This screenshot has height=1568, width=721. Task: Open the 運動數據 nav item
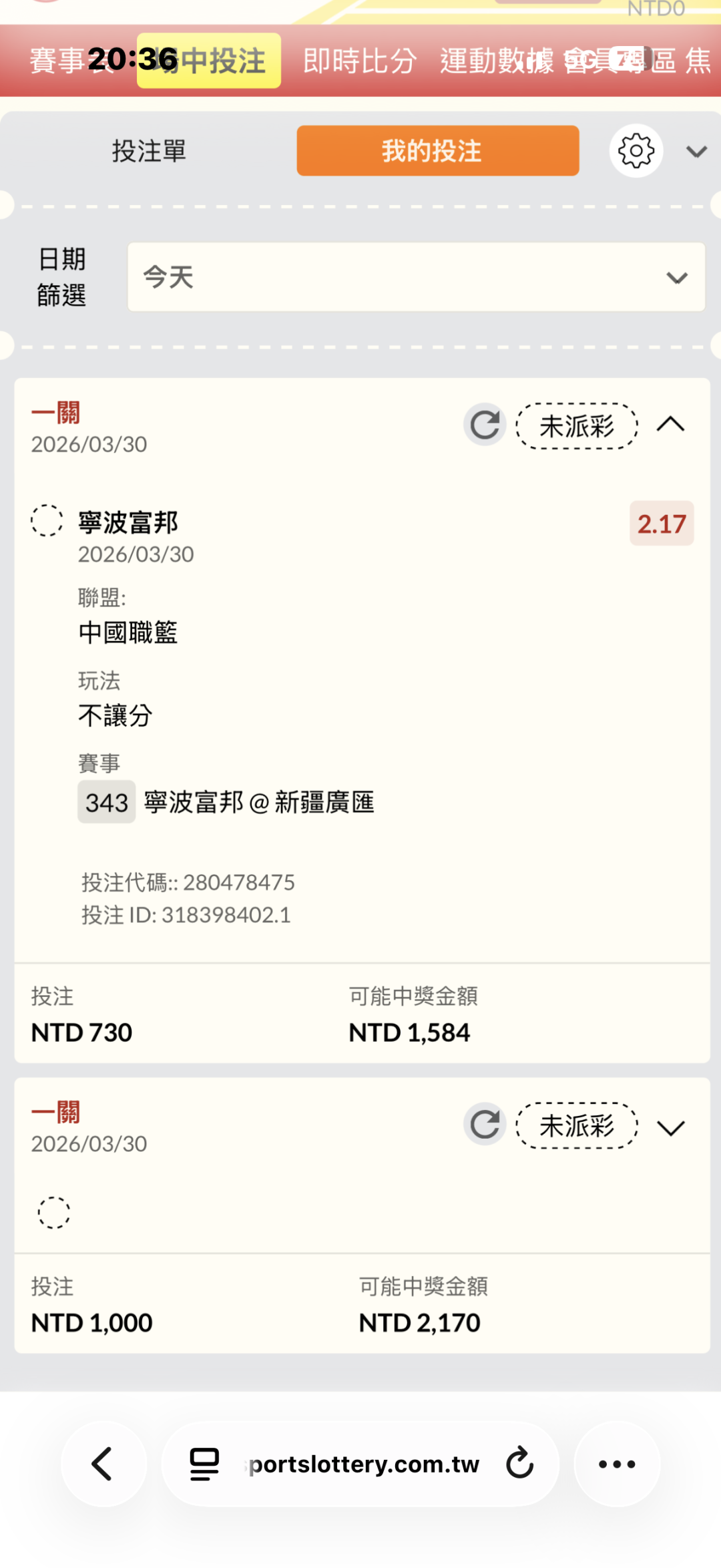(x=497, y=61)
